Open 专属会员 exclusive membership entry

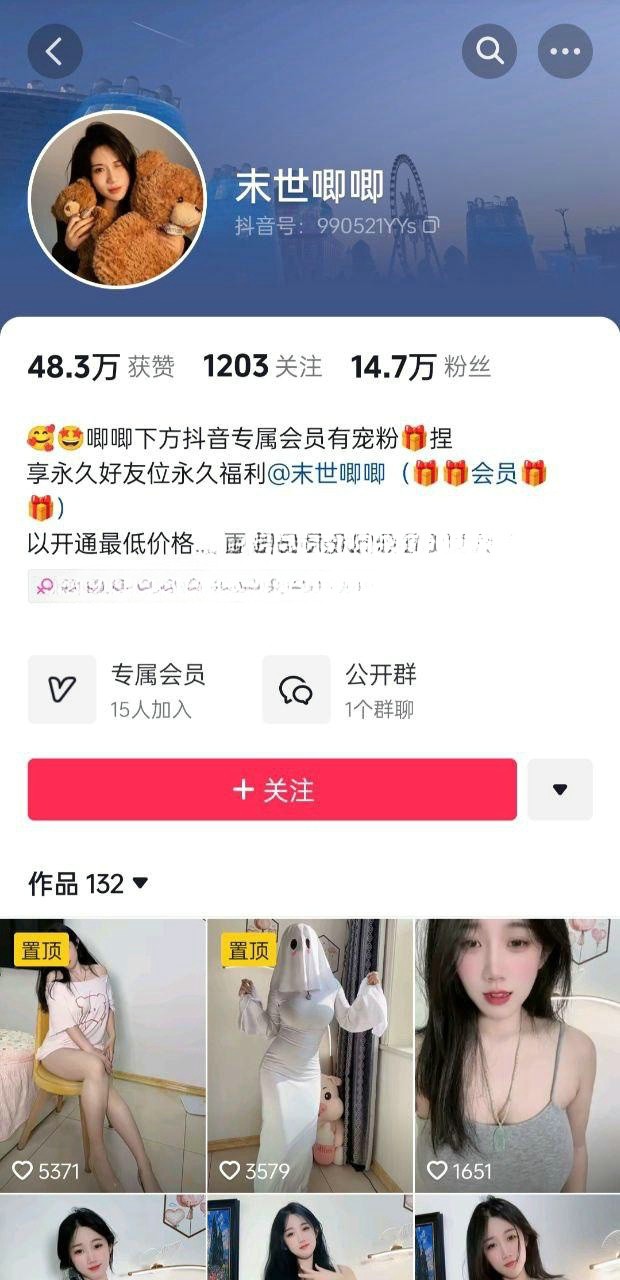point(120,689)
